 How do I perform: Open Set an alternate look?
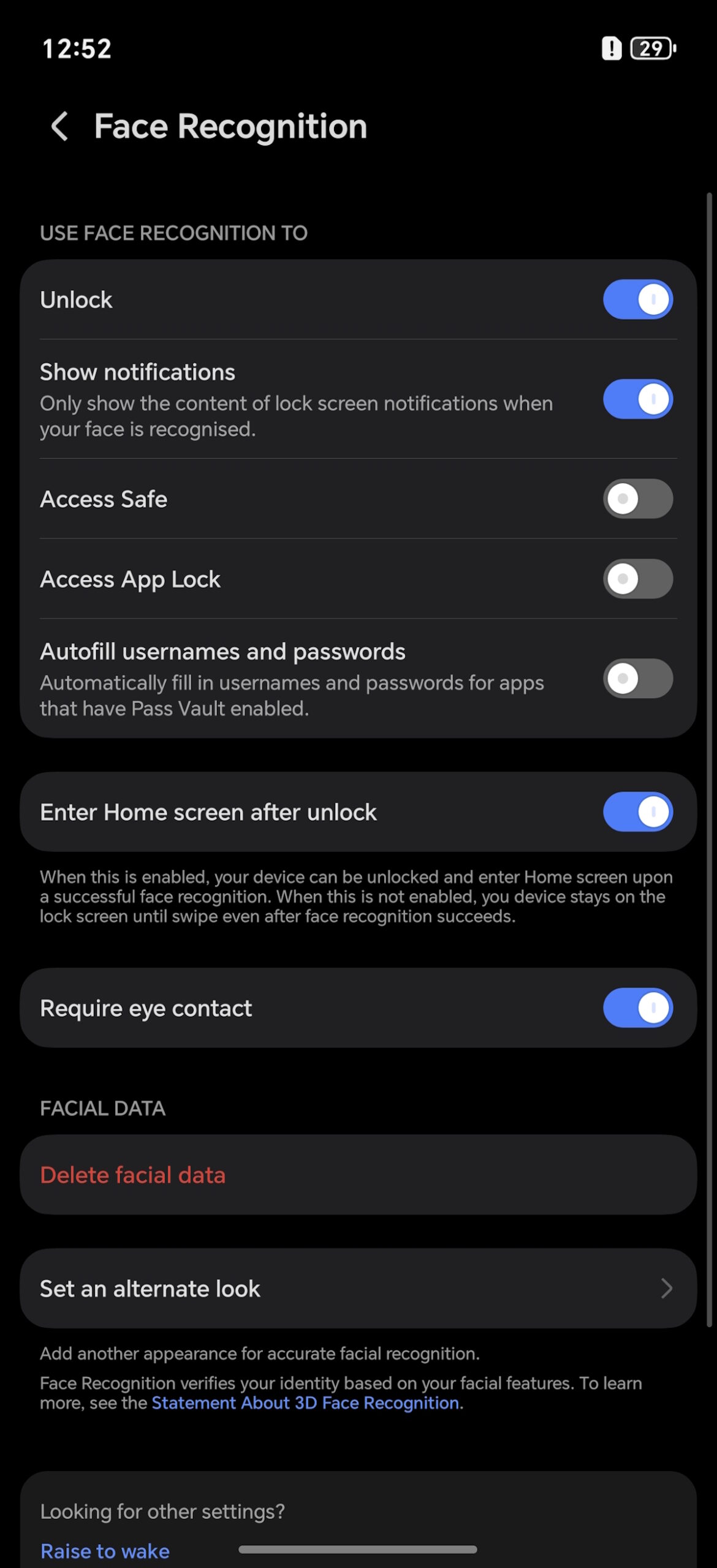(358, 1289)
